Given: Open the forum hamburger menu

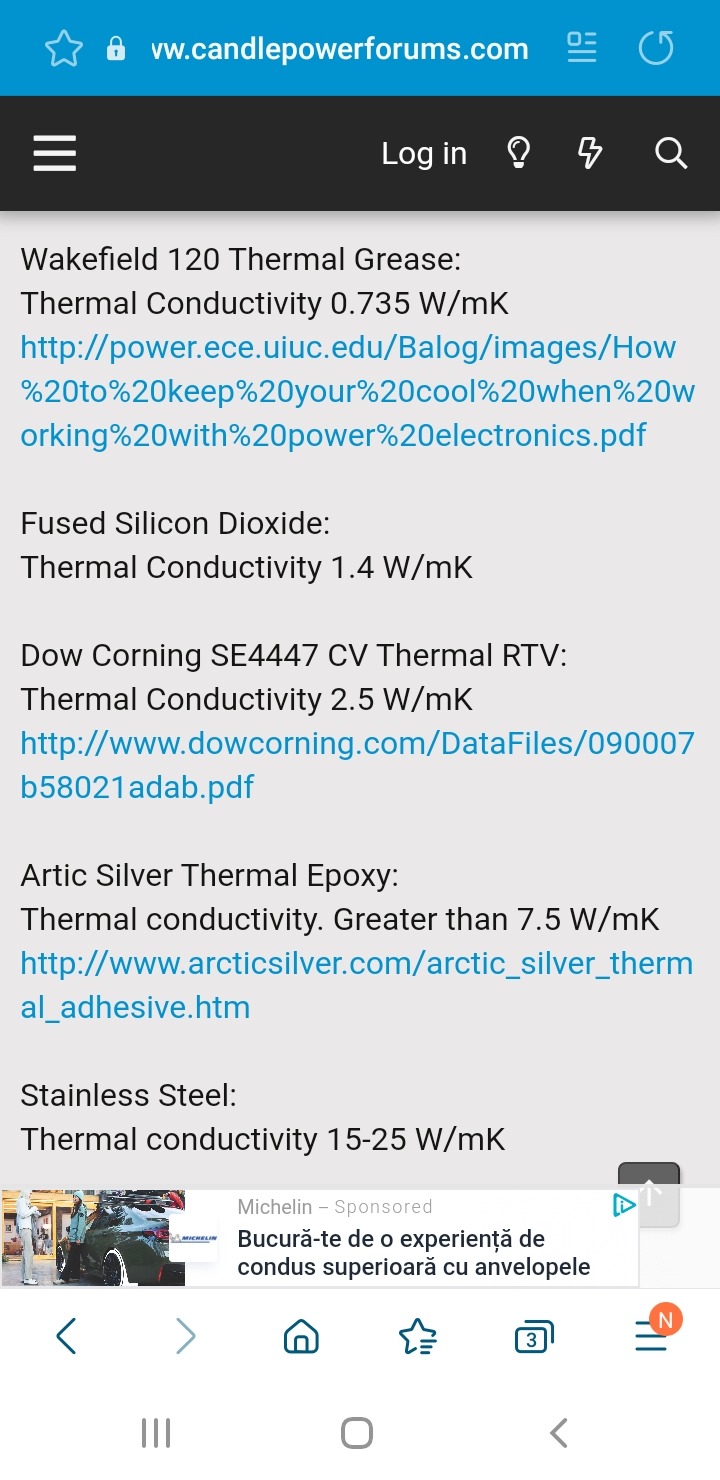Looking at the screenshot, I should point(55,153).
